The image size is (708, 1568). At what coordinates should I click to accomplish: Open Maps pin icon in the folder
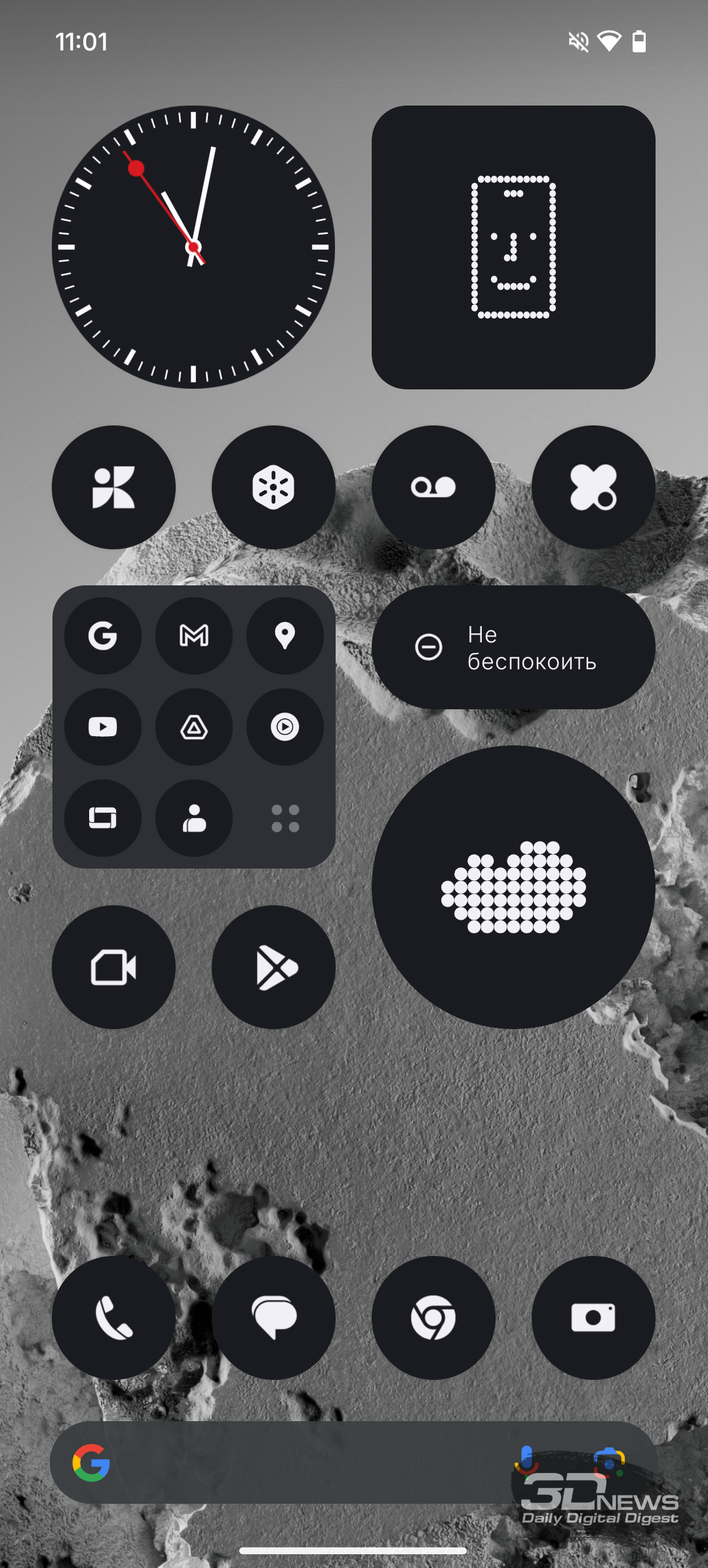(x=285, y=635)
